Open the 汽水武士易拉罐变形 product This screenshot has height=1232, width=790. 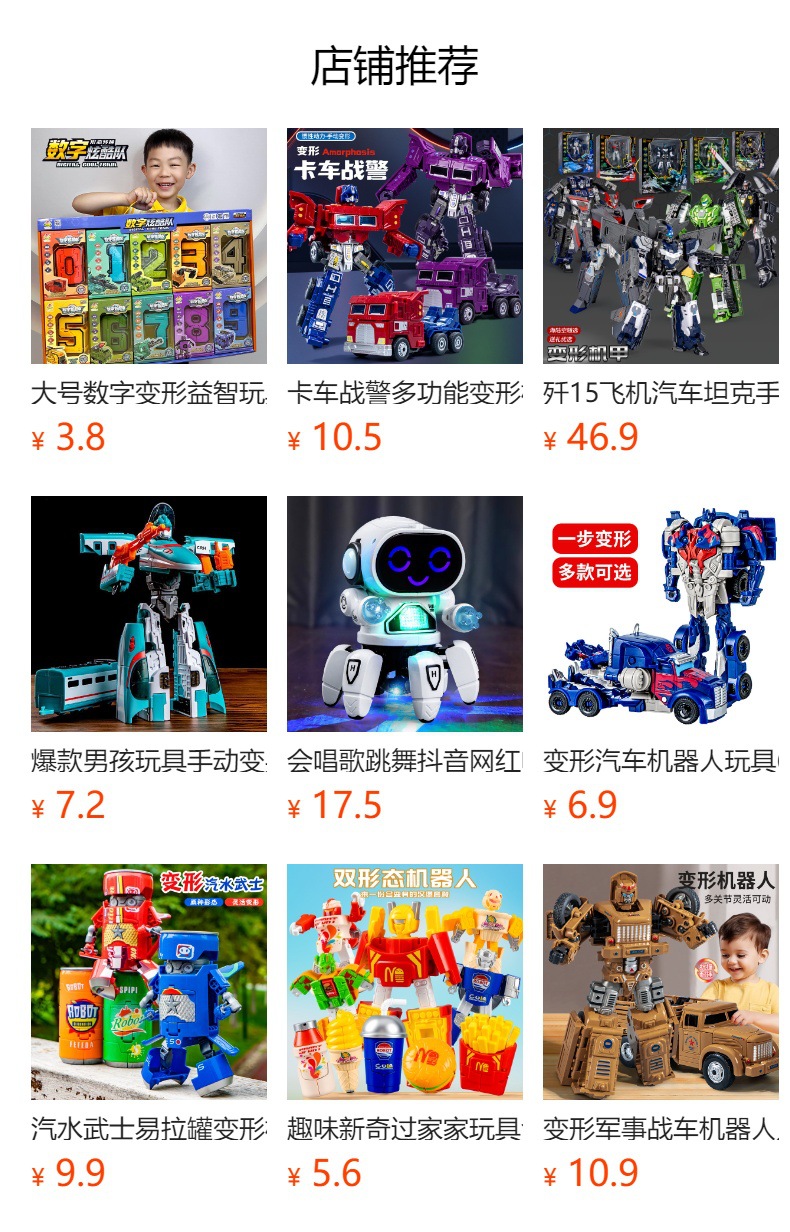click(149, 982)
